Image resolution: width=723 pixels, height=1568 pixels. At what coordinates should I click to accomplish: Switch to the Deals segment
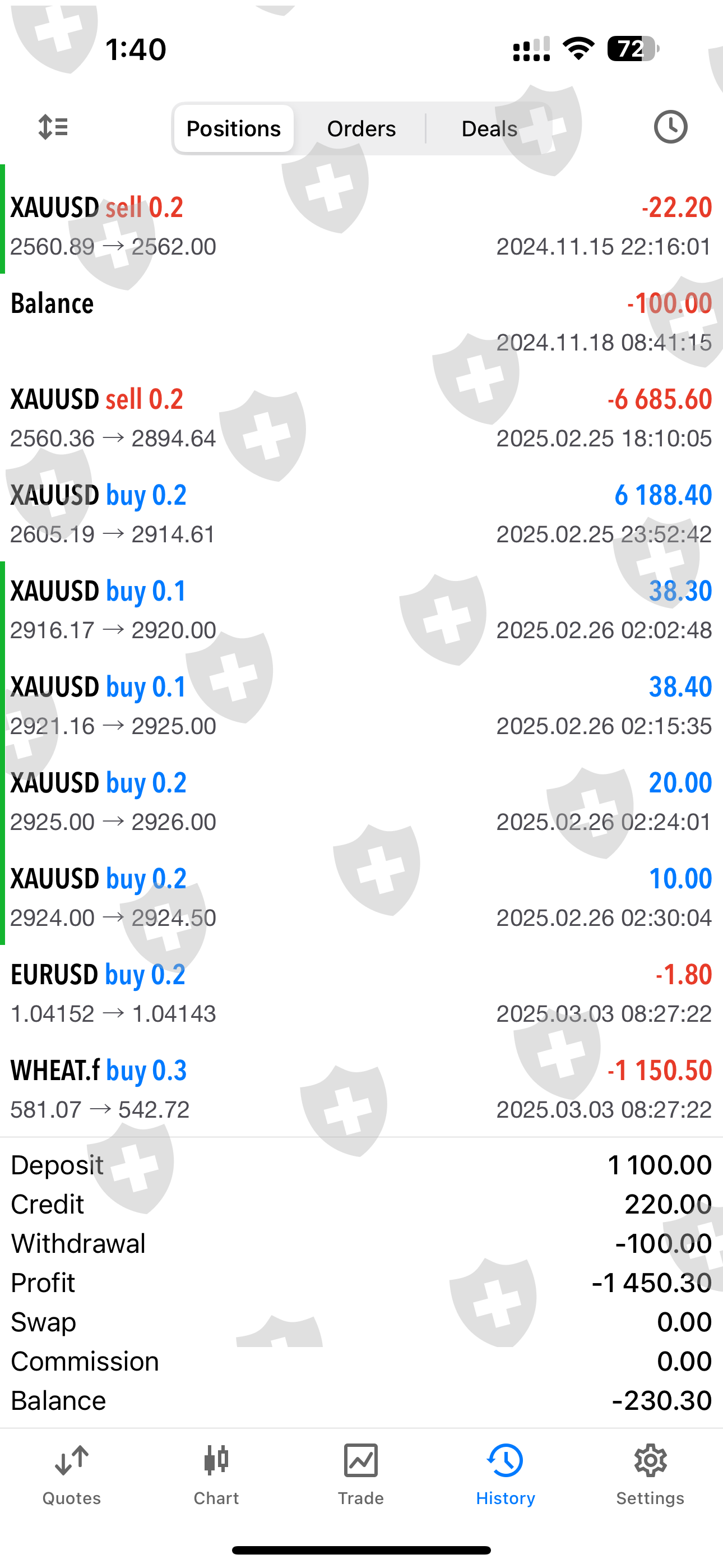click(x=489, y=128)
